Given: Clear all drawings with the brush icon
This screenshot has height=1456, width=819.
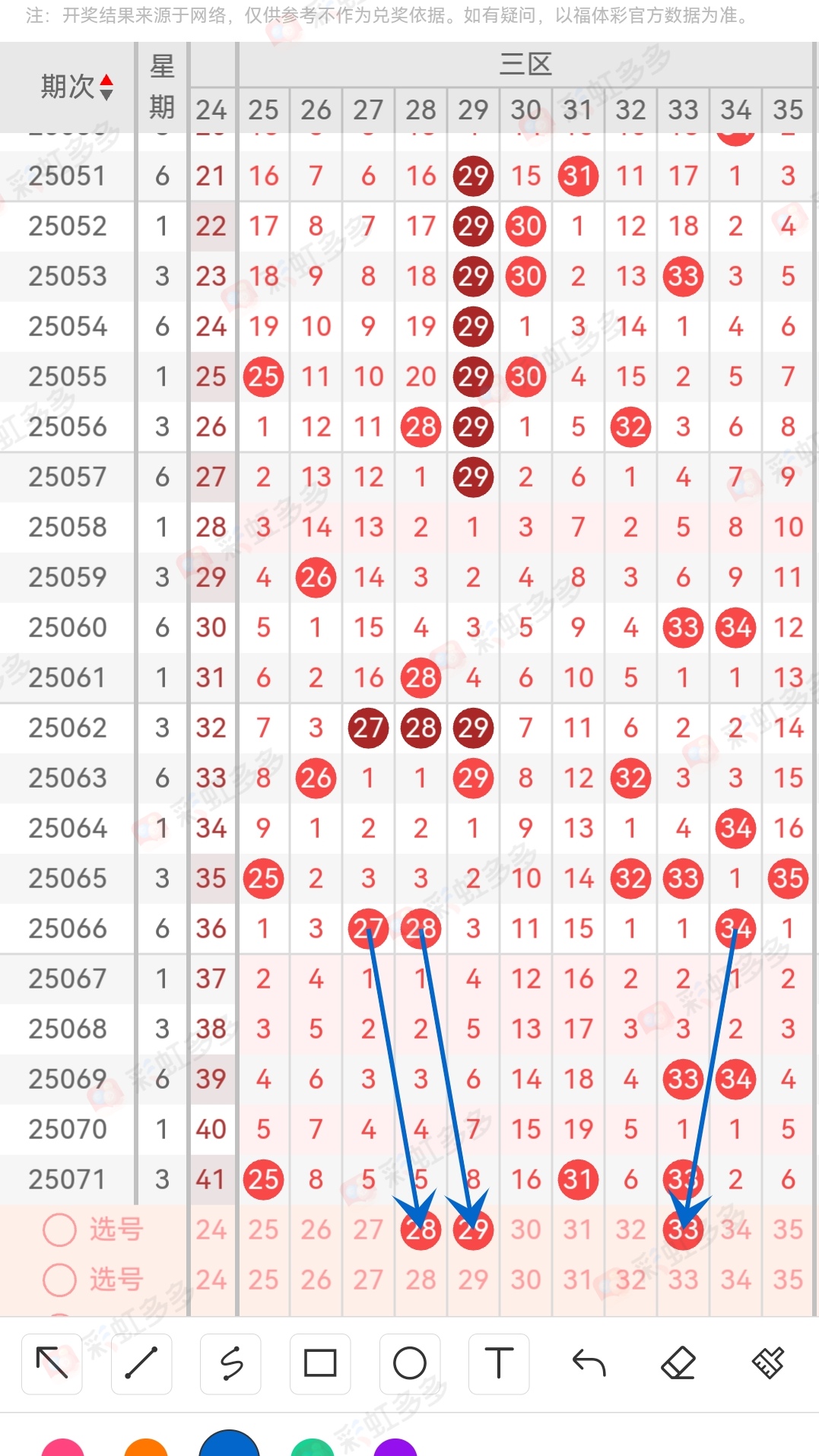Looking at the screenshot, I should 768,1363.
